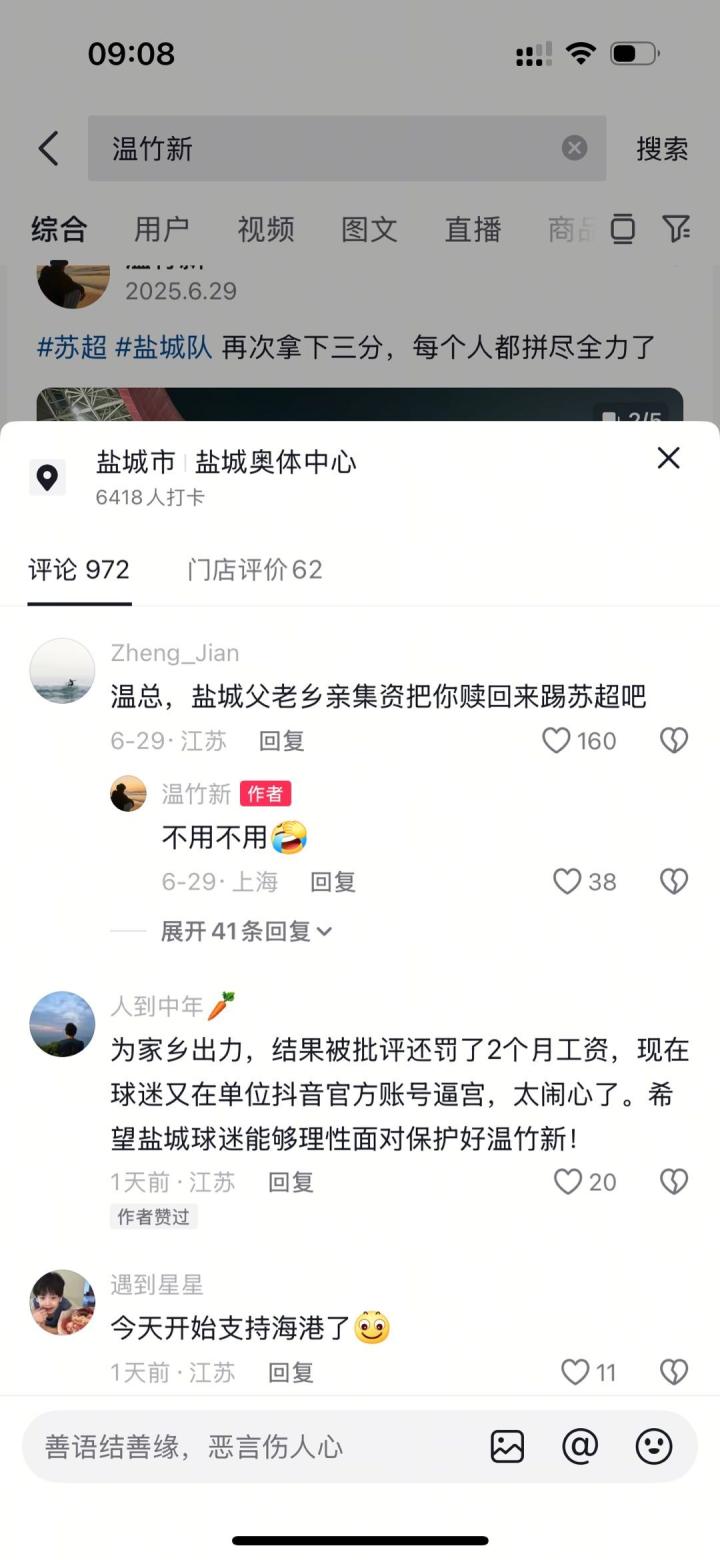Reply to 温竹新's reply

coord(333,882)
